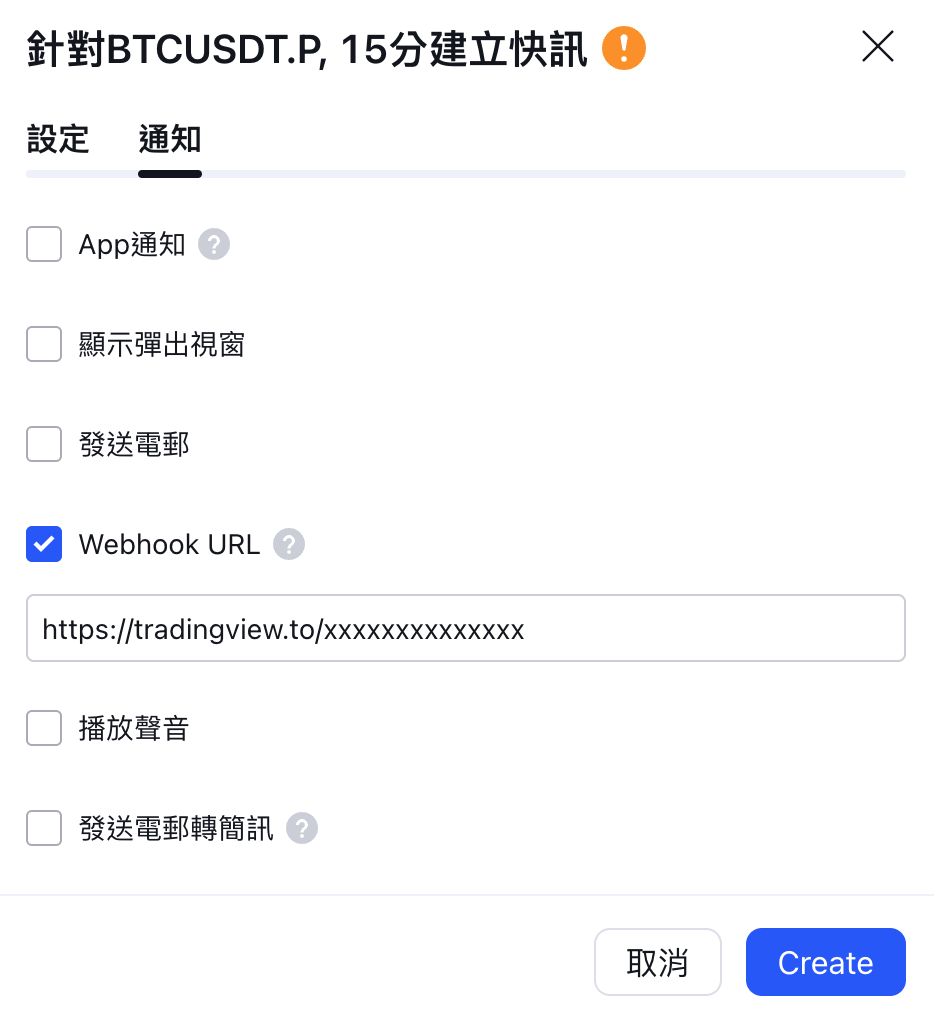
Task: Tap the orange warning icon in title
Action: (624, 47)
